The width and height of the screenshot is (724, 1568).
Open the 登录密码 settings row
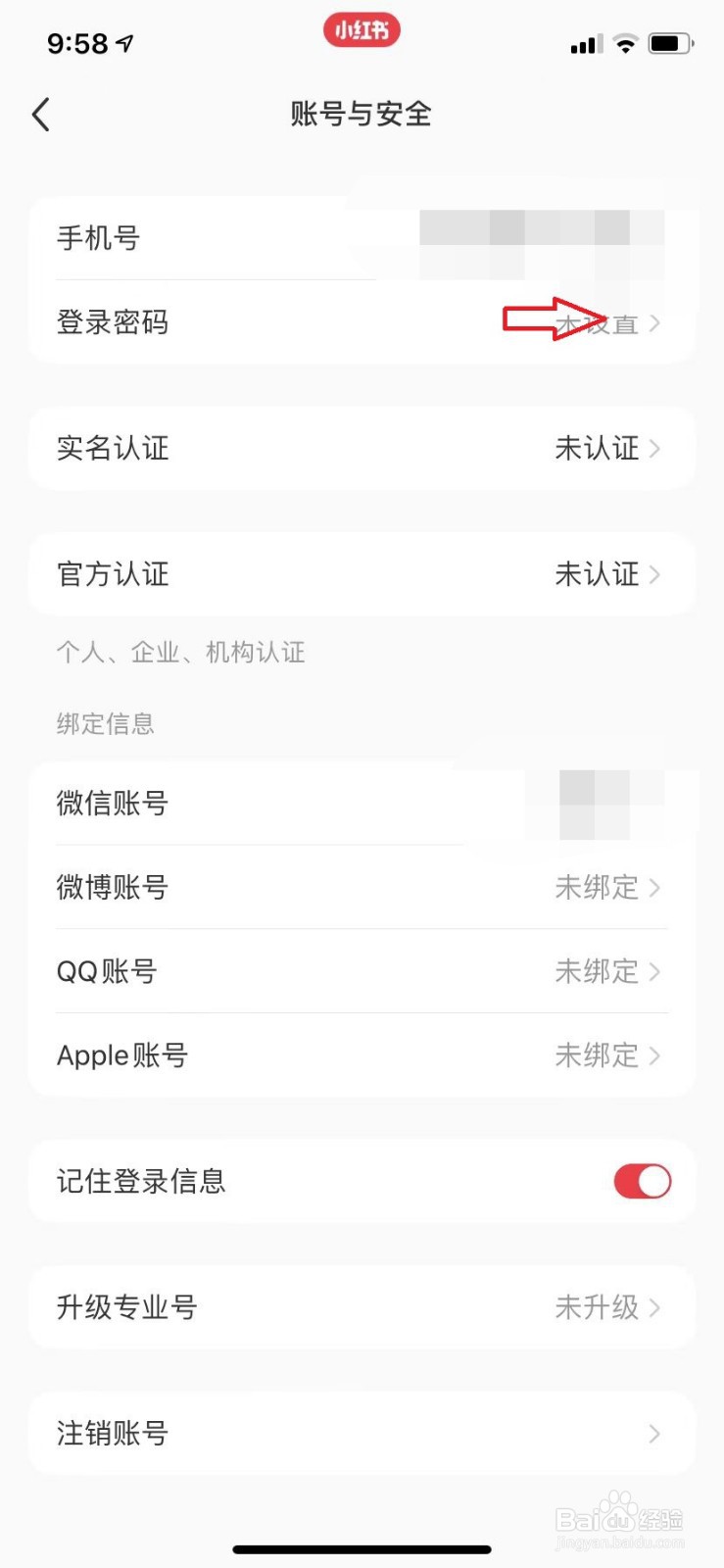[x=362, y=323]
